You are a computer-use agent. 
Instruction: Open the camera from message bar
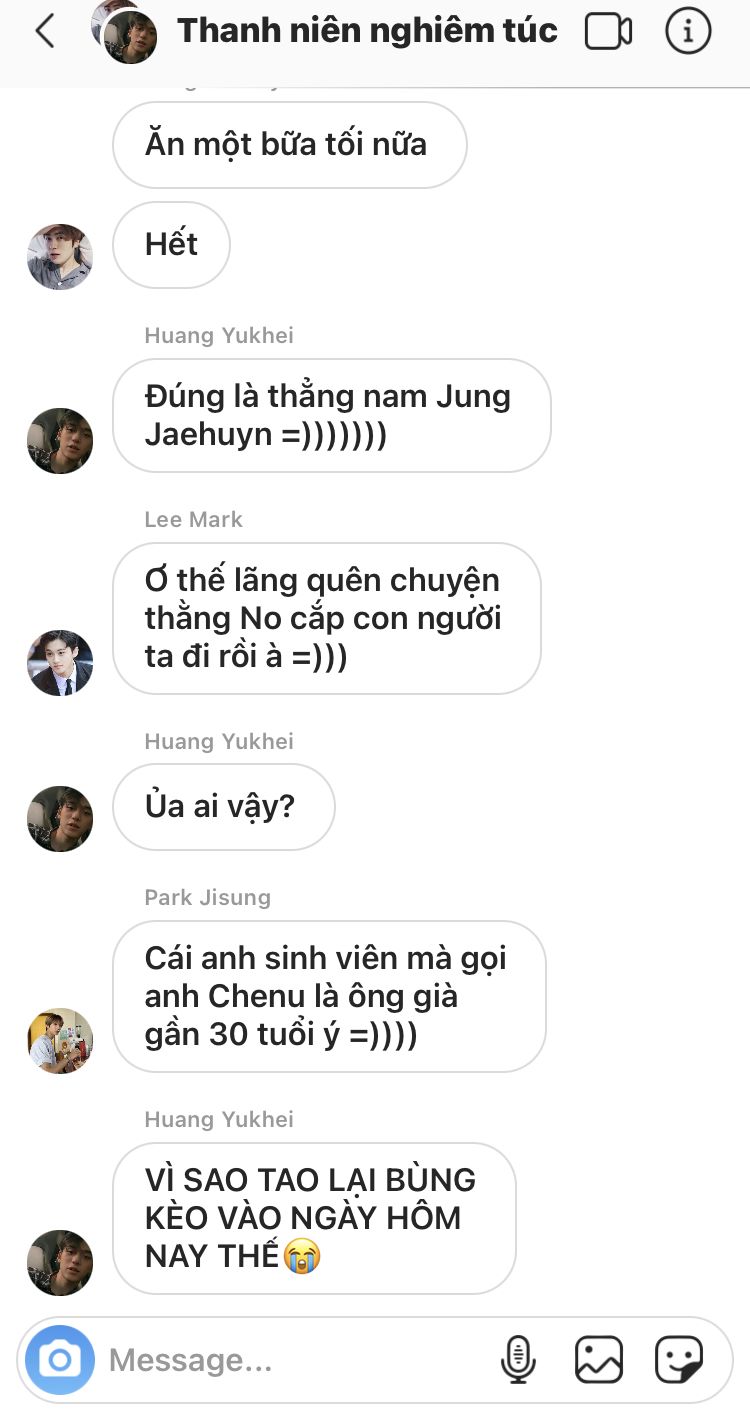(x=60, y=1360)
